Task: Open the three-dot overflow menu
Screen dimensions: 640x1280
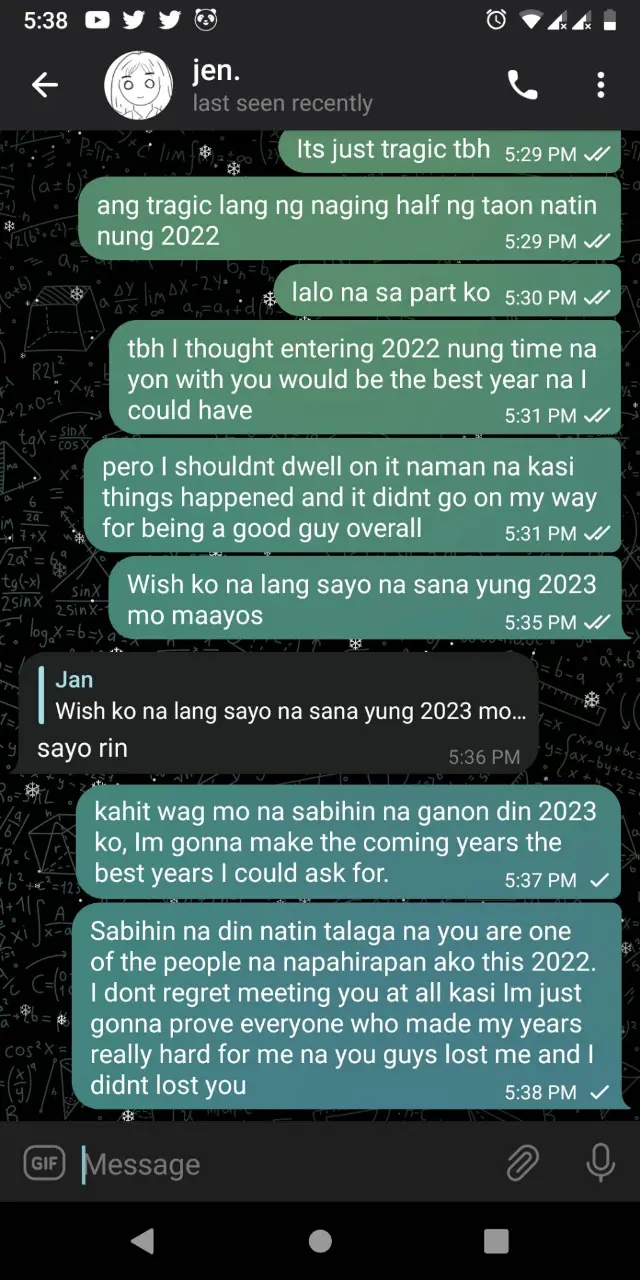Action: point(600,86)
